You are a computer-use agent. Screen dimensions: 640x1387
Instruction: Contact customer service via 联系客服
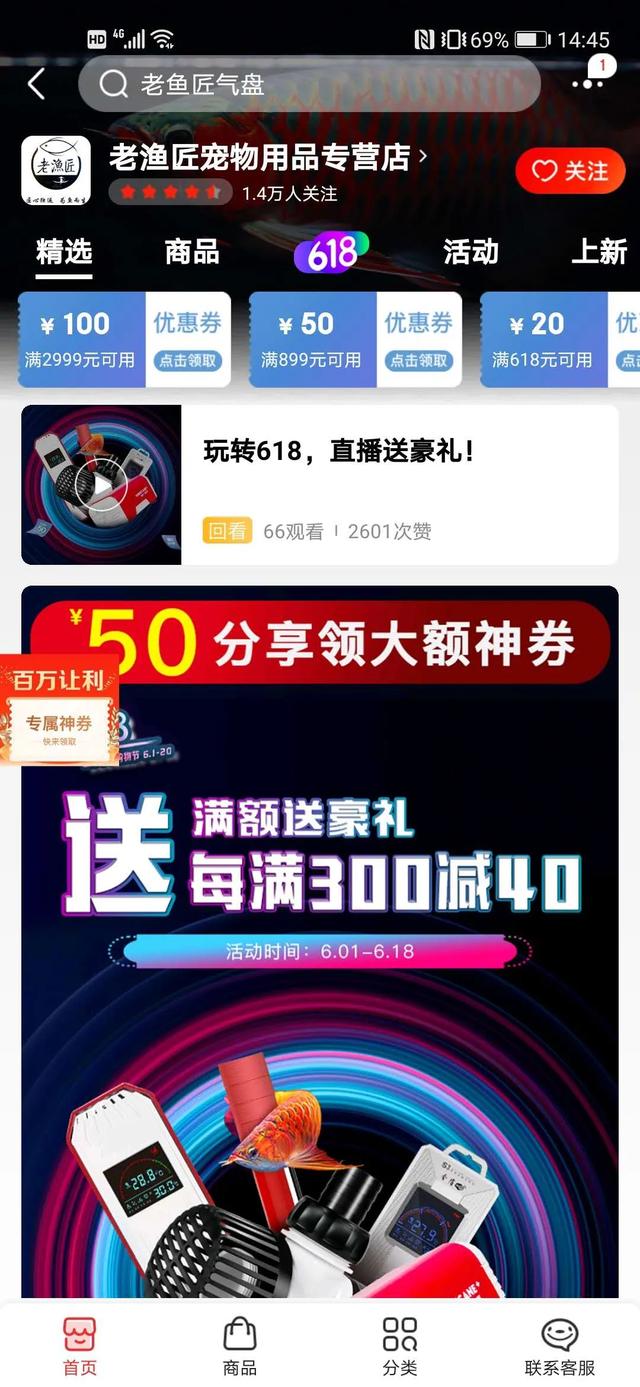(x=560, y=1345)
